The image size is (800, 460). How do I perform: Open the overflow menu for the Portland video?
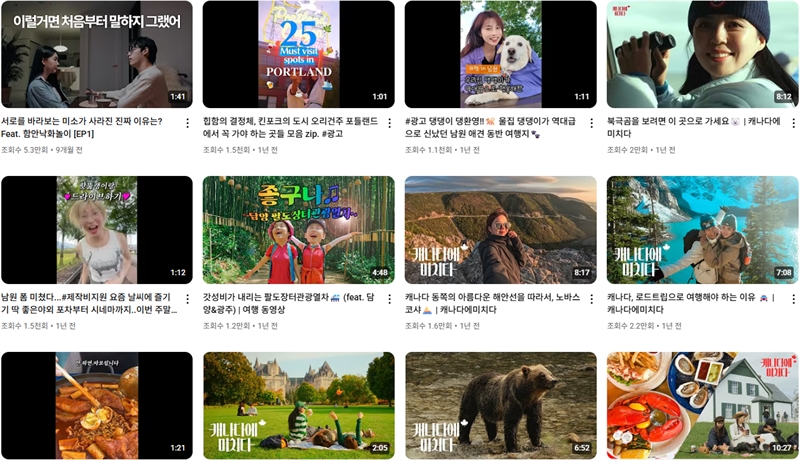[388, 124]
